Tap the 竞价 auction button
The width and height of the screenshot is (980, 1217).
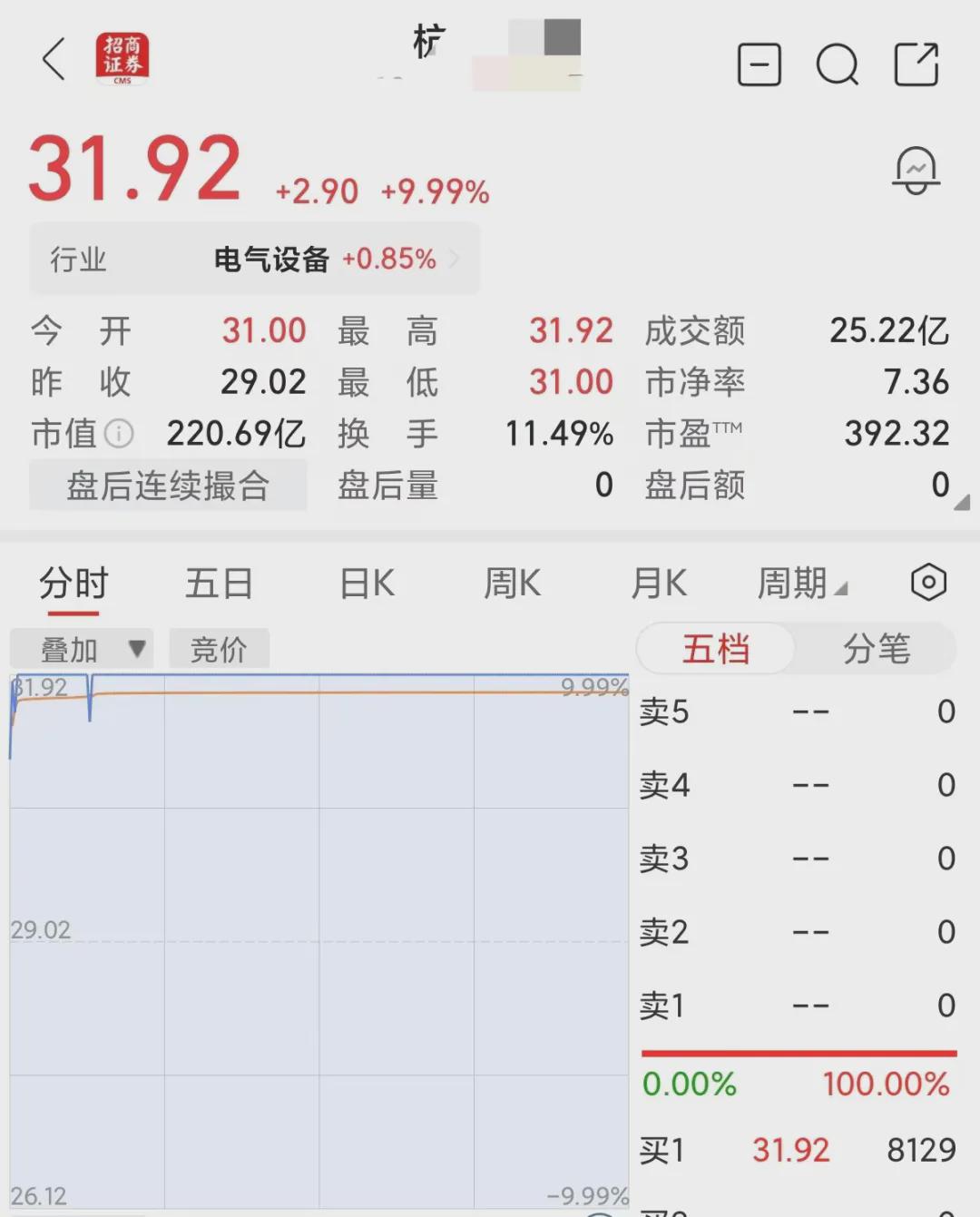pos(219,649)
